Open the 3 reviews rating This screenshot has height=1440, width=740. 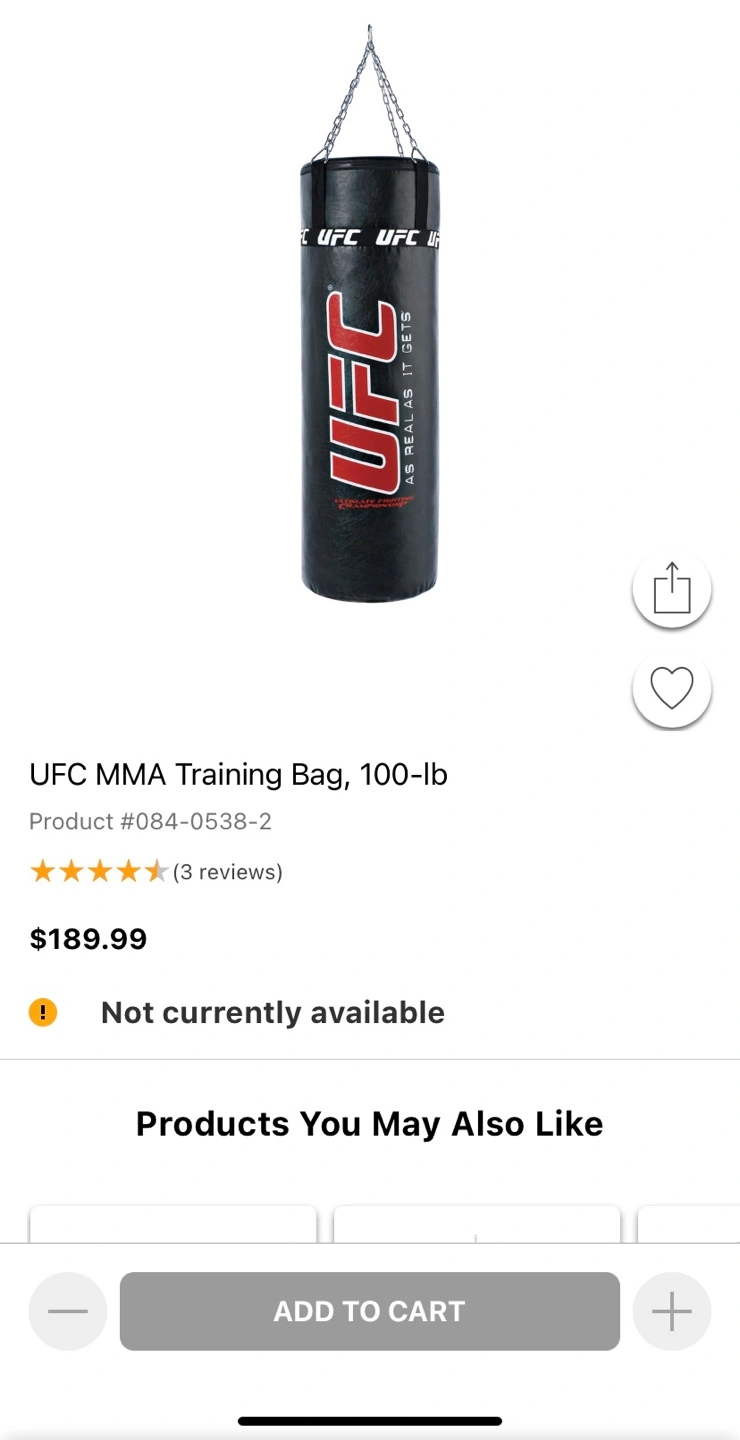[x=156, y=872]
